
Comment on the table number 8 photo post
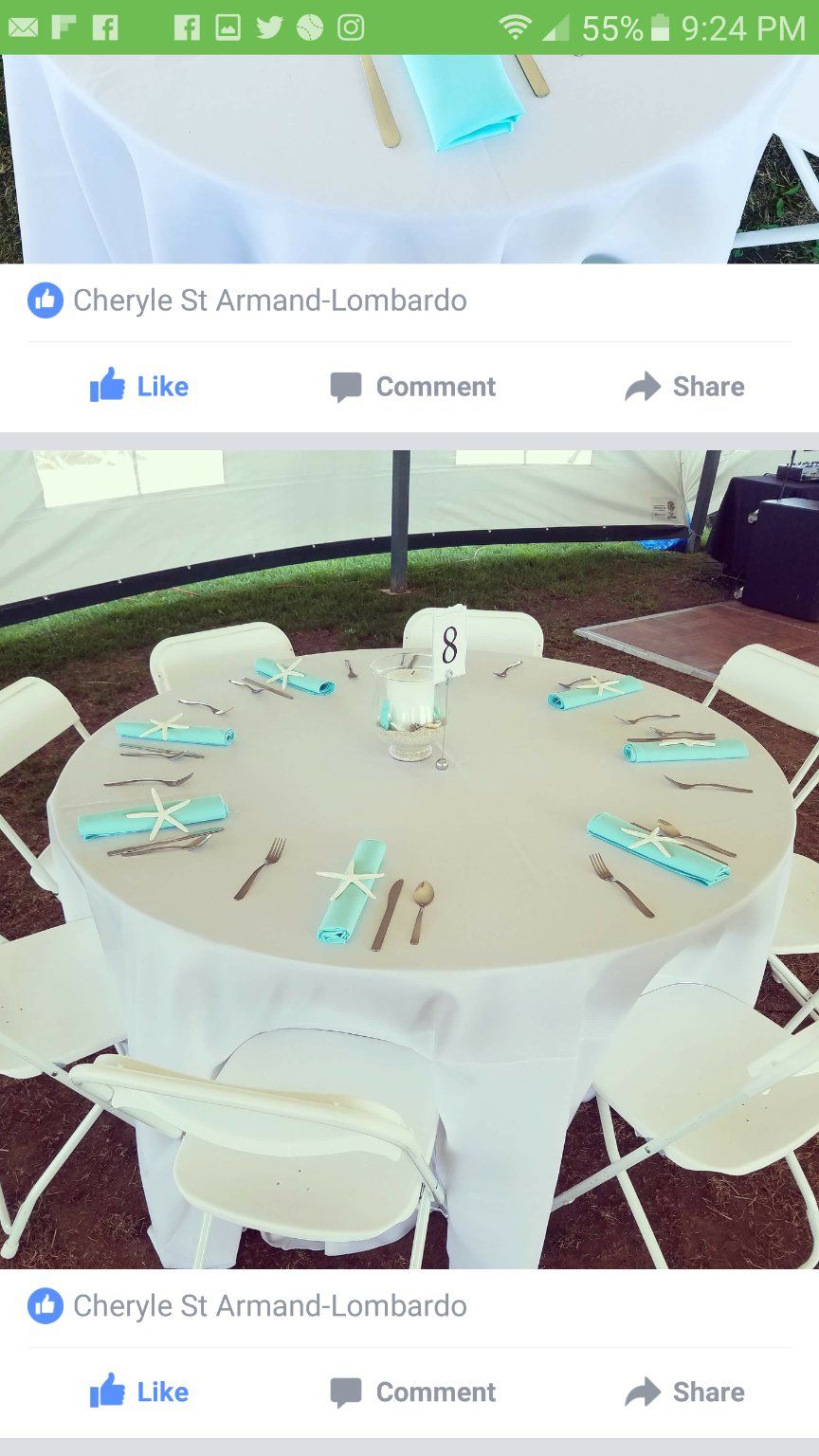click(412, 1392)
